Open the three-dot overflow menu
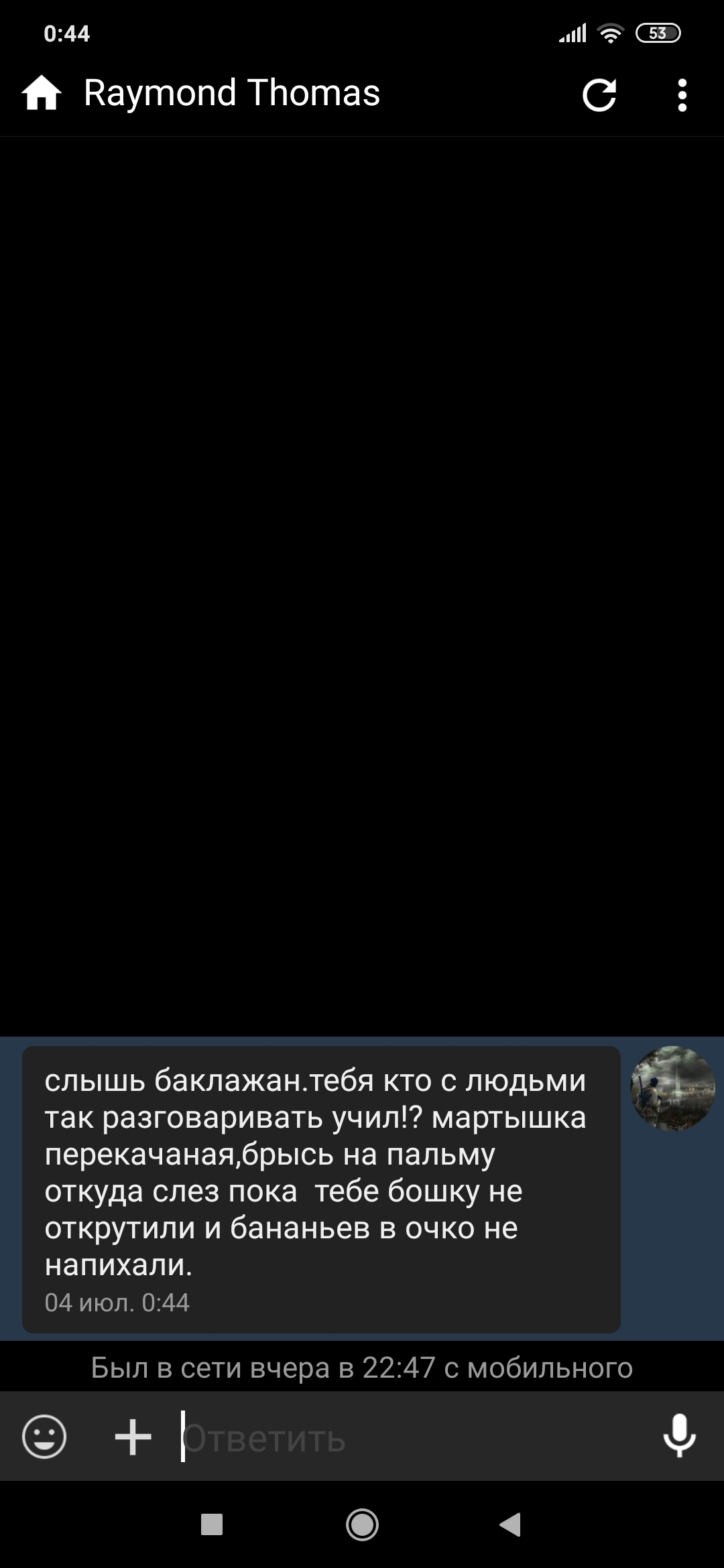 682,94
